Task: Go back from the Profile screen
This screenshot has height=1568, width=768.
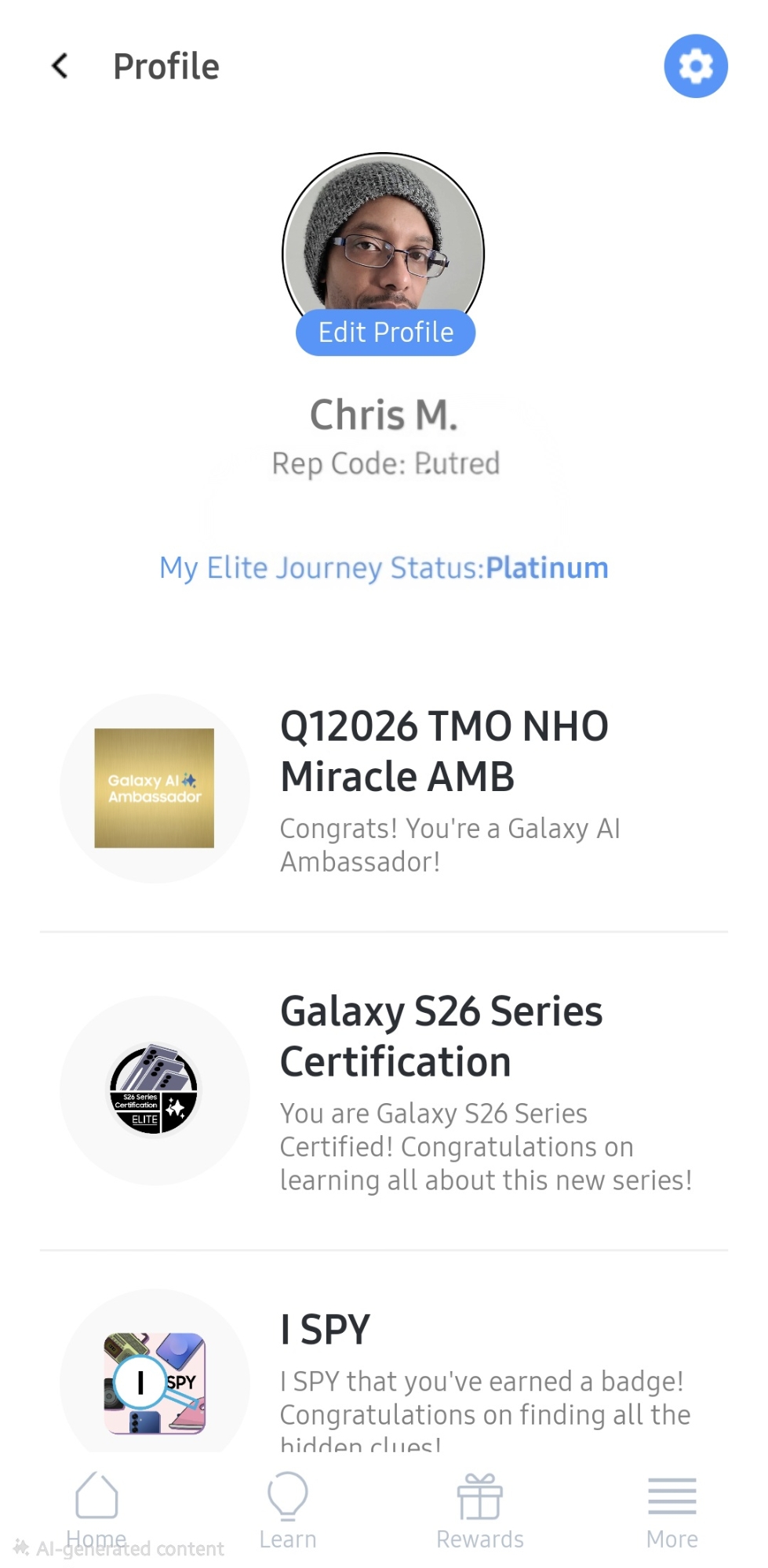Action: (60, 67)
